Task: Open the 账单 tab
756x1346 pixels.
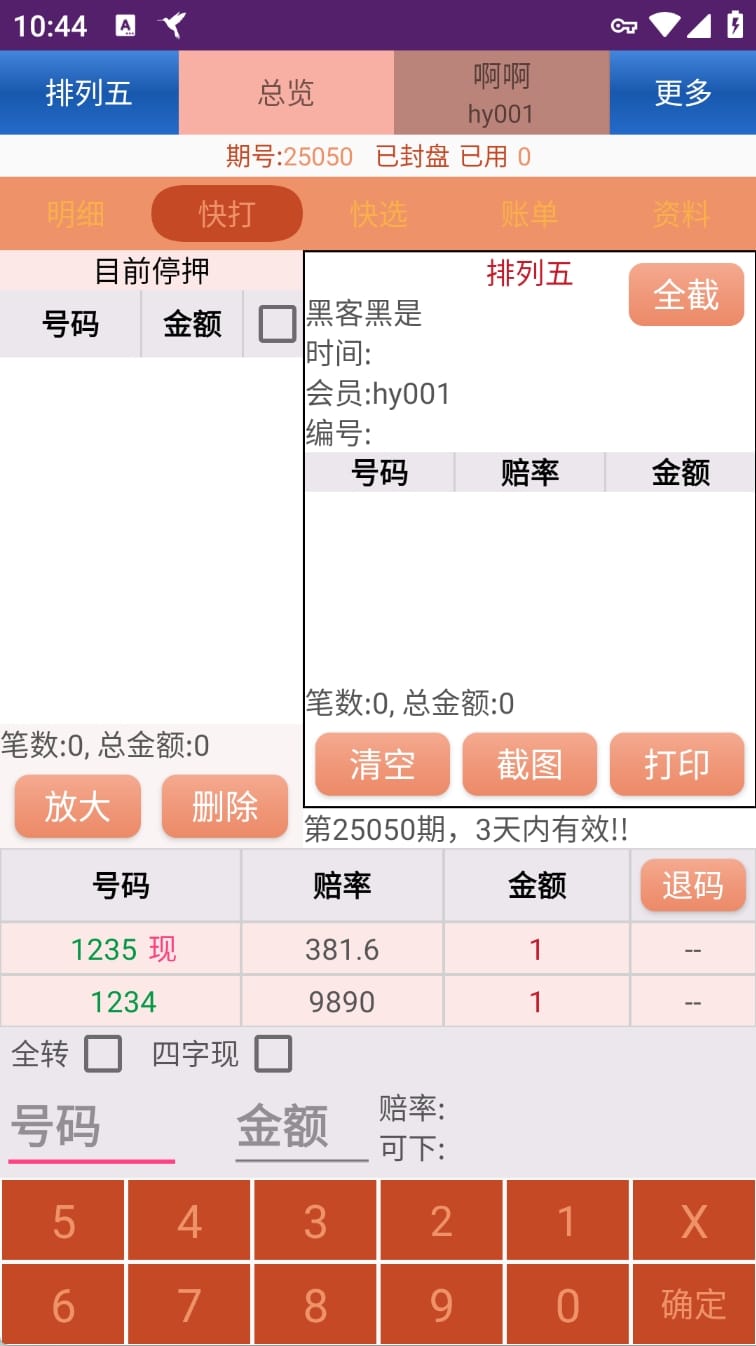Action: pos(530,214)
